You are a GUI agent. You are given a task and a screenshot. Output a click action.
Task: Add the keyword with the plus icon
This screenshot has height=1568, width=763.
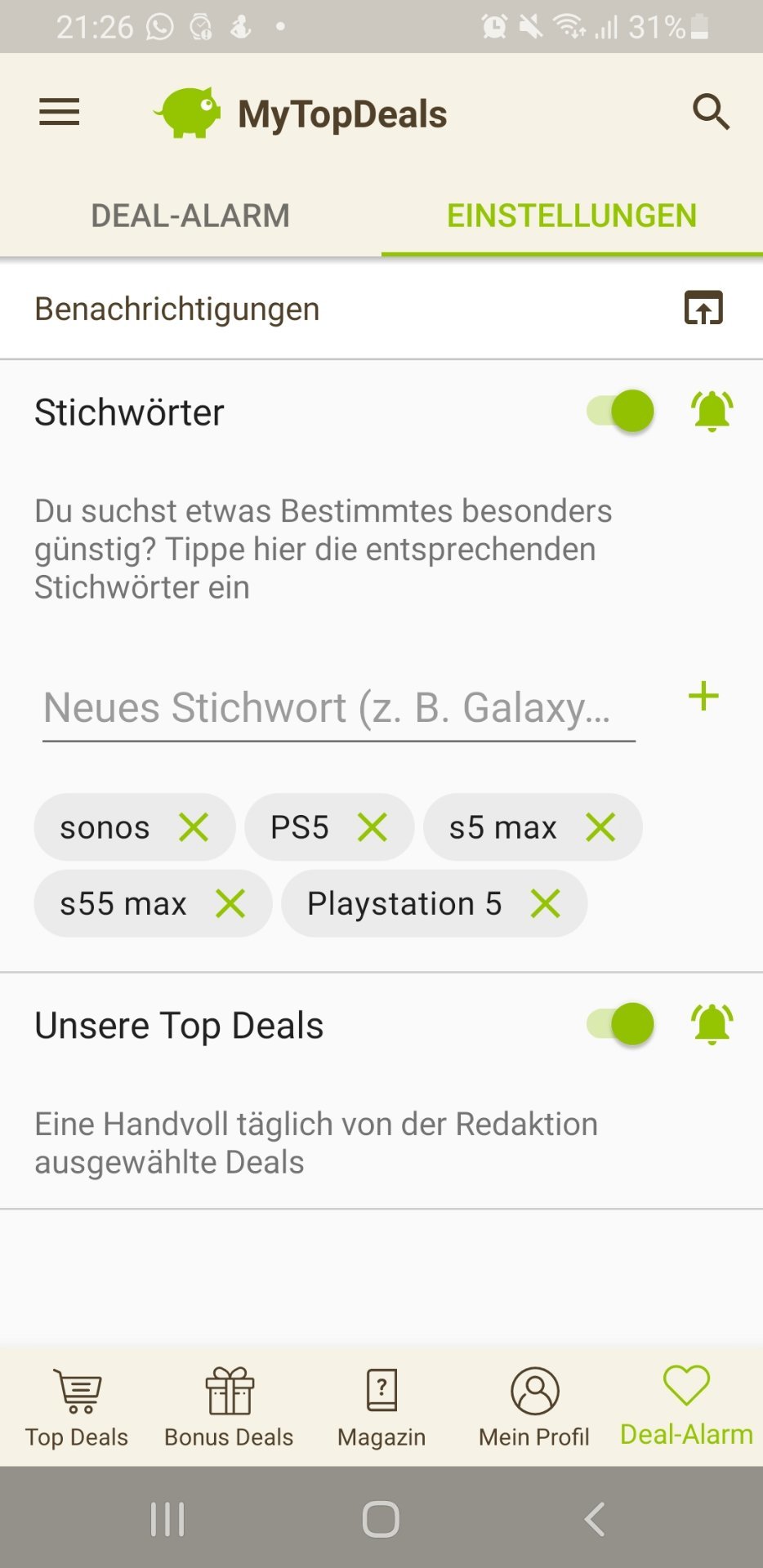pos(703,697)
